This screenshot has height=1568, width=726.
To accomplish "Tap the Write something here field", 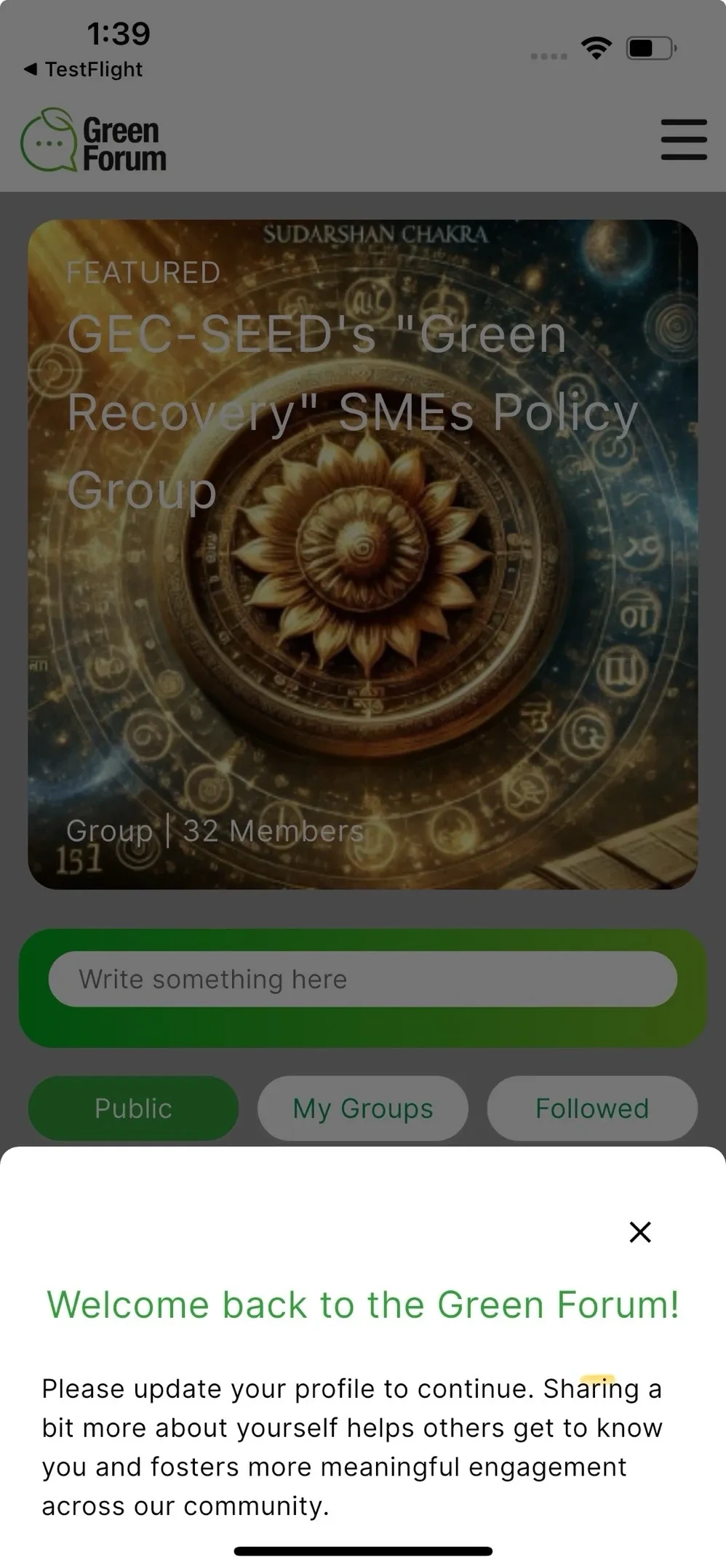I will click(362, 979).
